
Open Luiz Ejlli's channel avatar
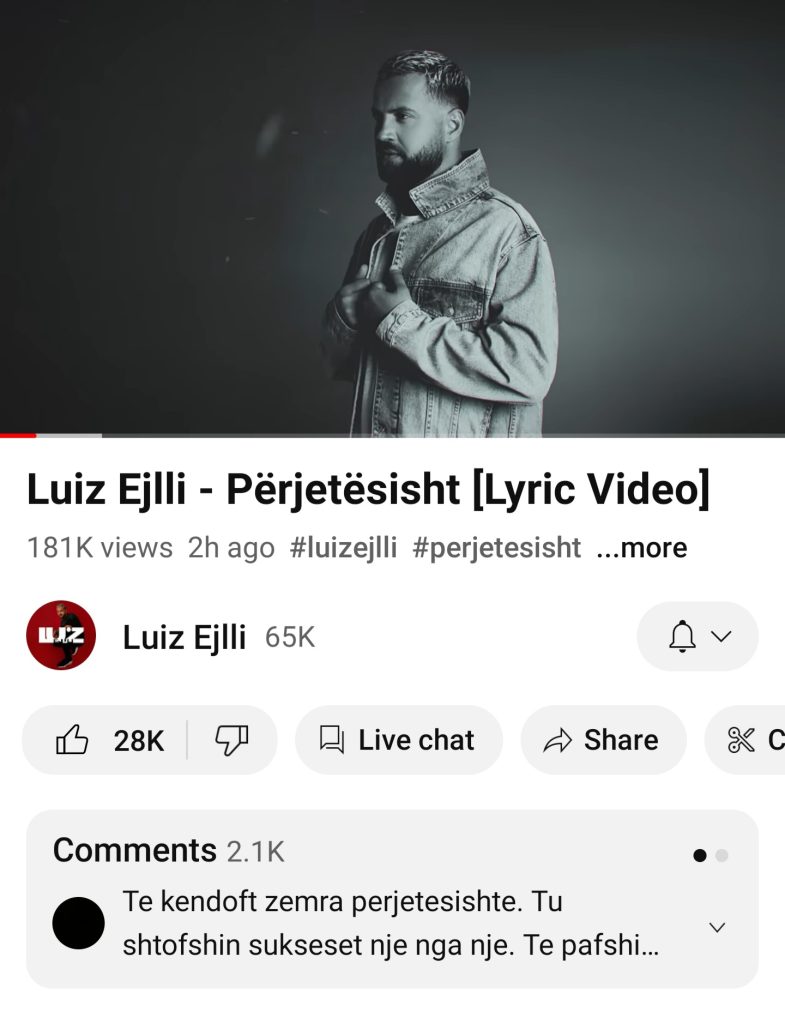pos(61,636)
